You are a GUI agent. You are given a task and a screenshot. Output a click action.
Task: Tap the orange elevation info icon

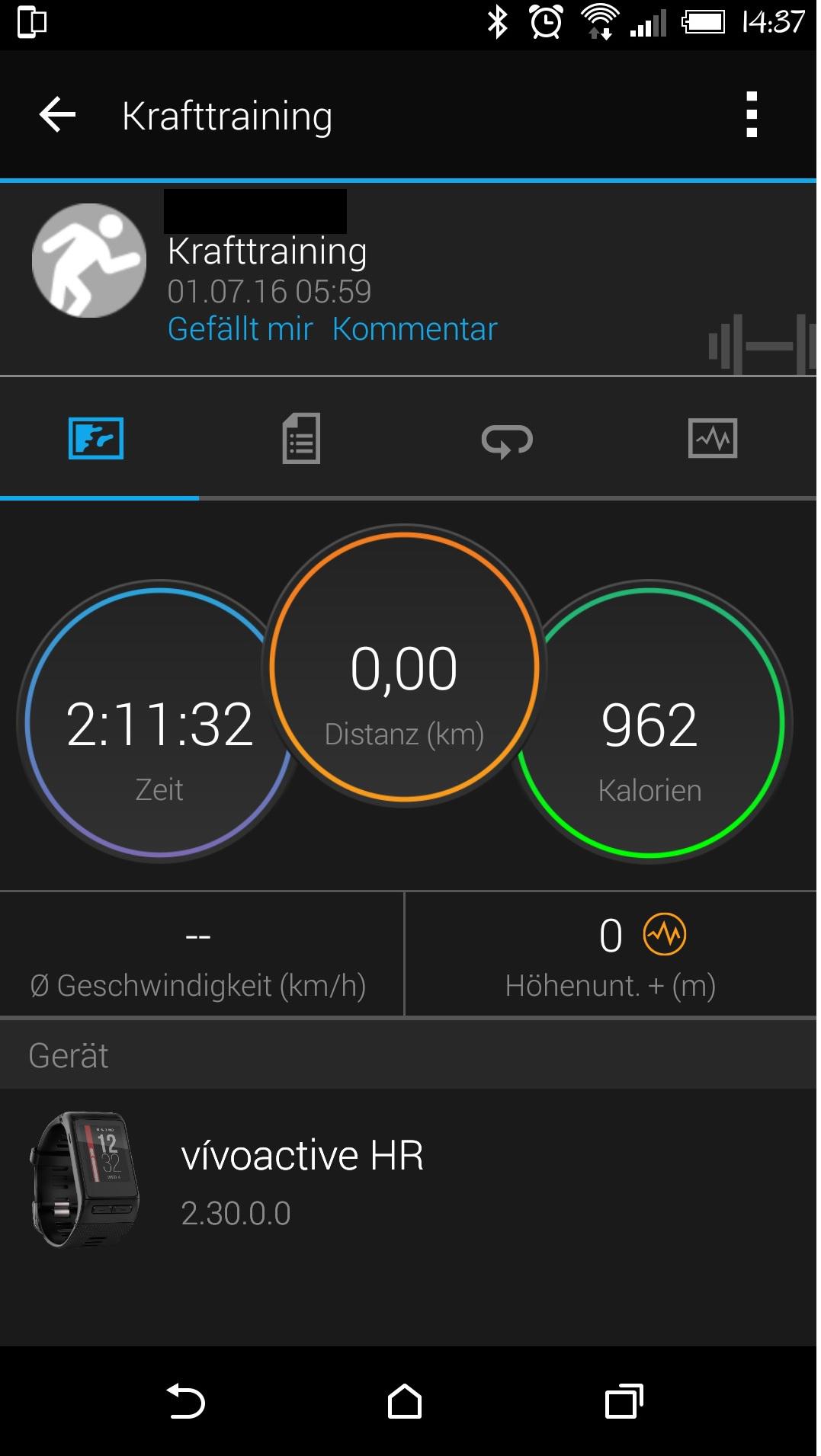[665, 934]
